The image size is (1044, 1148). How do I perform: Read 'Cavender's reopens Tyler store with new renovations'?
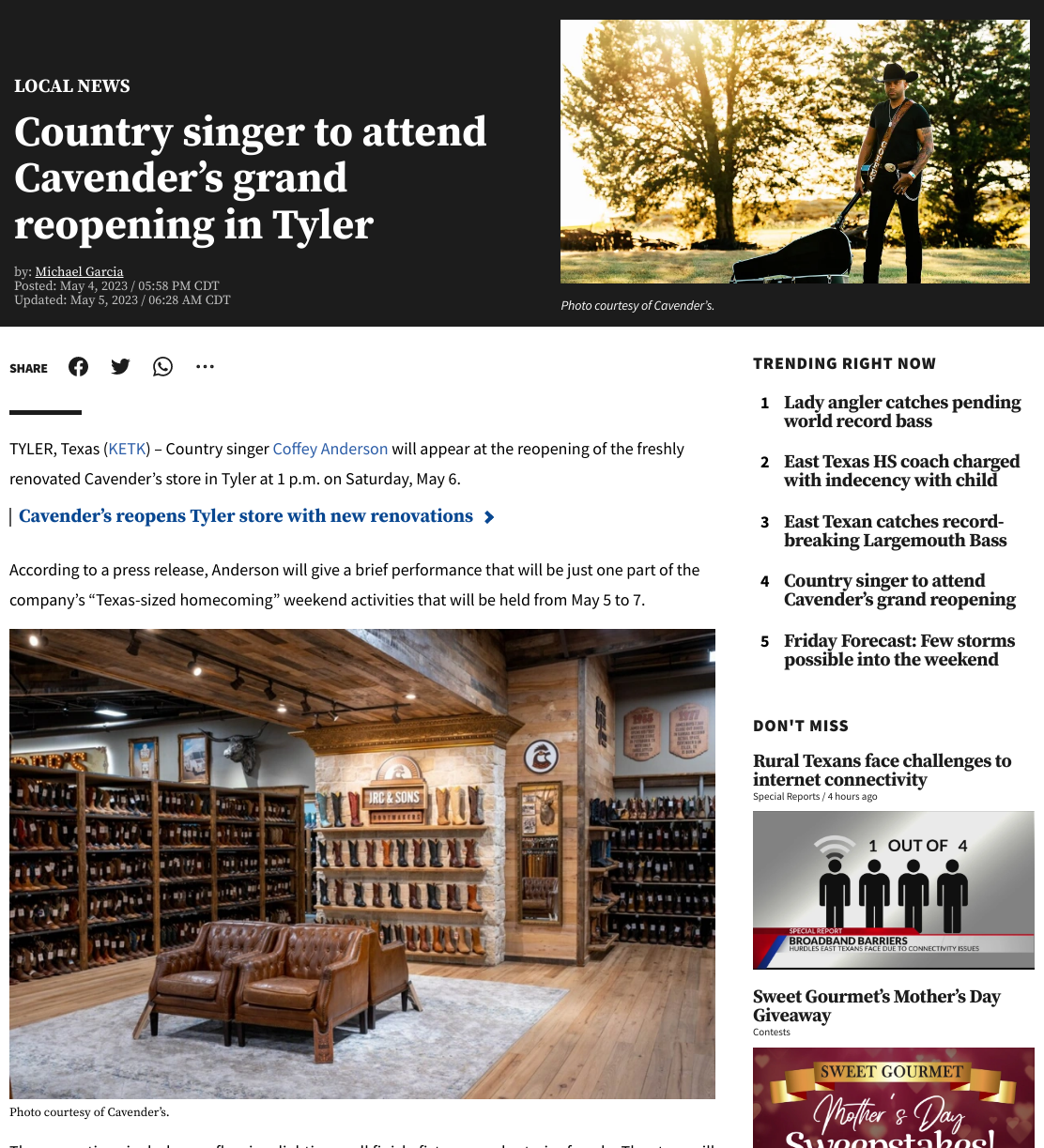click(x=246, y=516)
